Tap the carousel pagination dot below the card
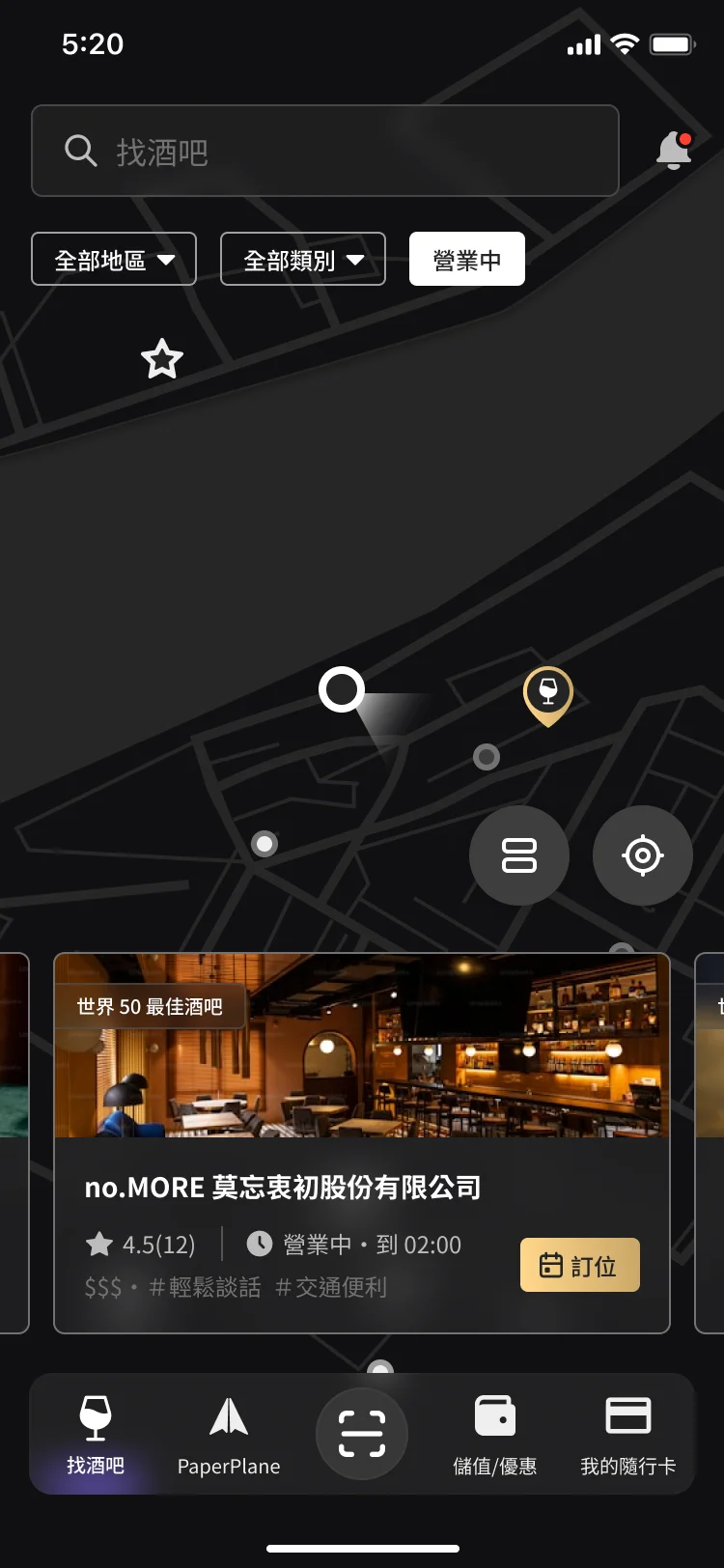Image resolution: width=724 pixels, height=1568 pixels. pos(380,1370)
